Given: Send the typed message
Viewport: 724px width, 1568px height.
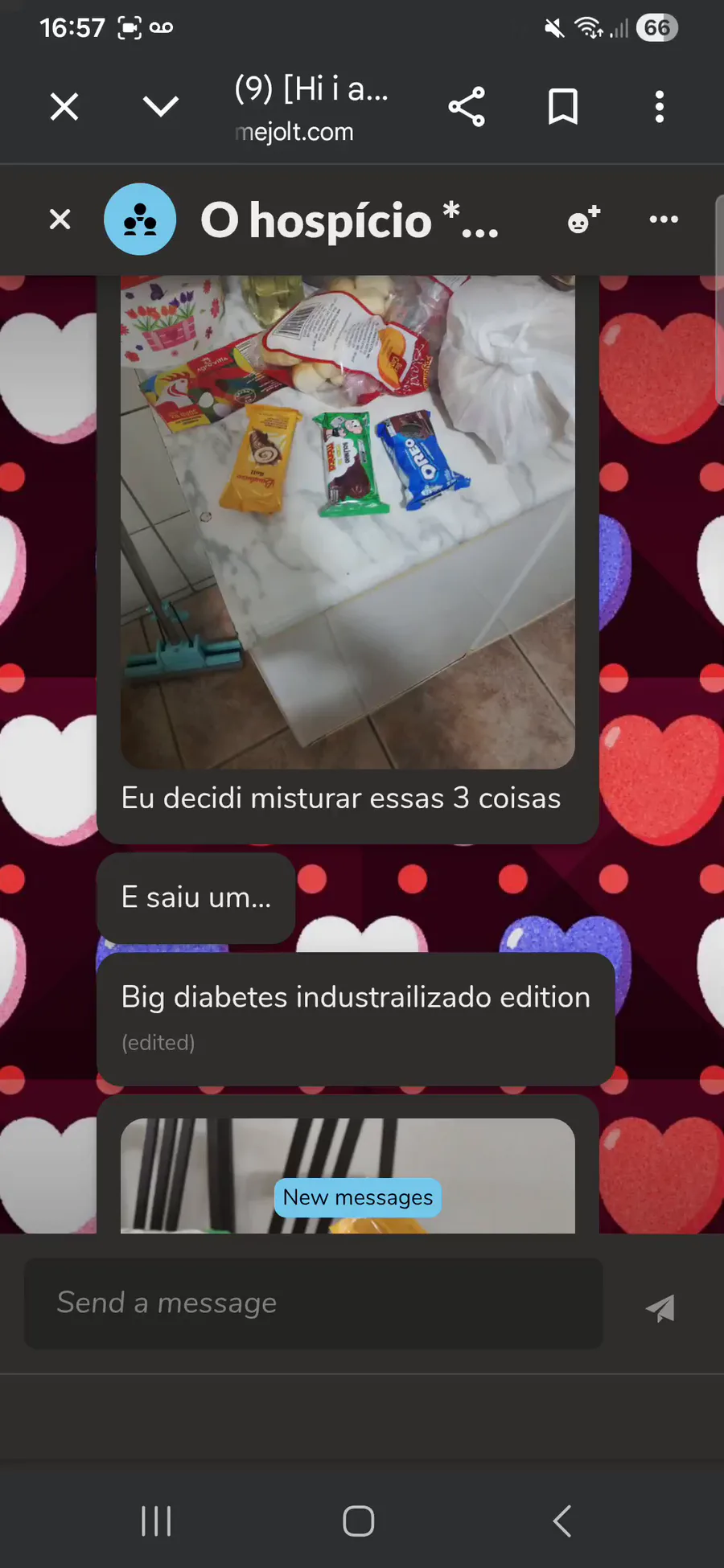Looking at the screenshot, I should pyautogui.click(x=660, y=1307).
